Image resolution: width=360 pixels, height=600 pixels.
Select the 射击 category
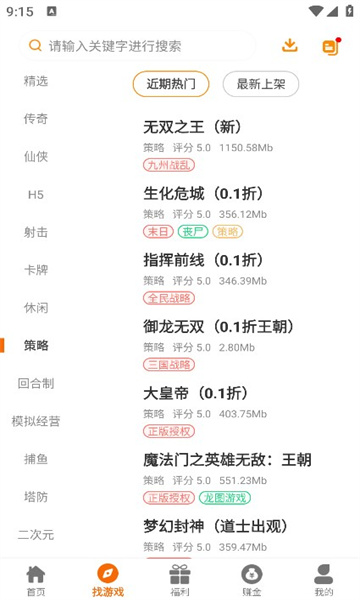click(x=36, y=232)
